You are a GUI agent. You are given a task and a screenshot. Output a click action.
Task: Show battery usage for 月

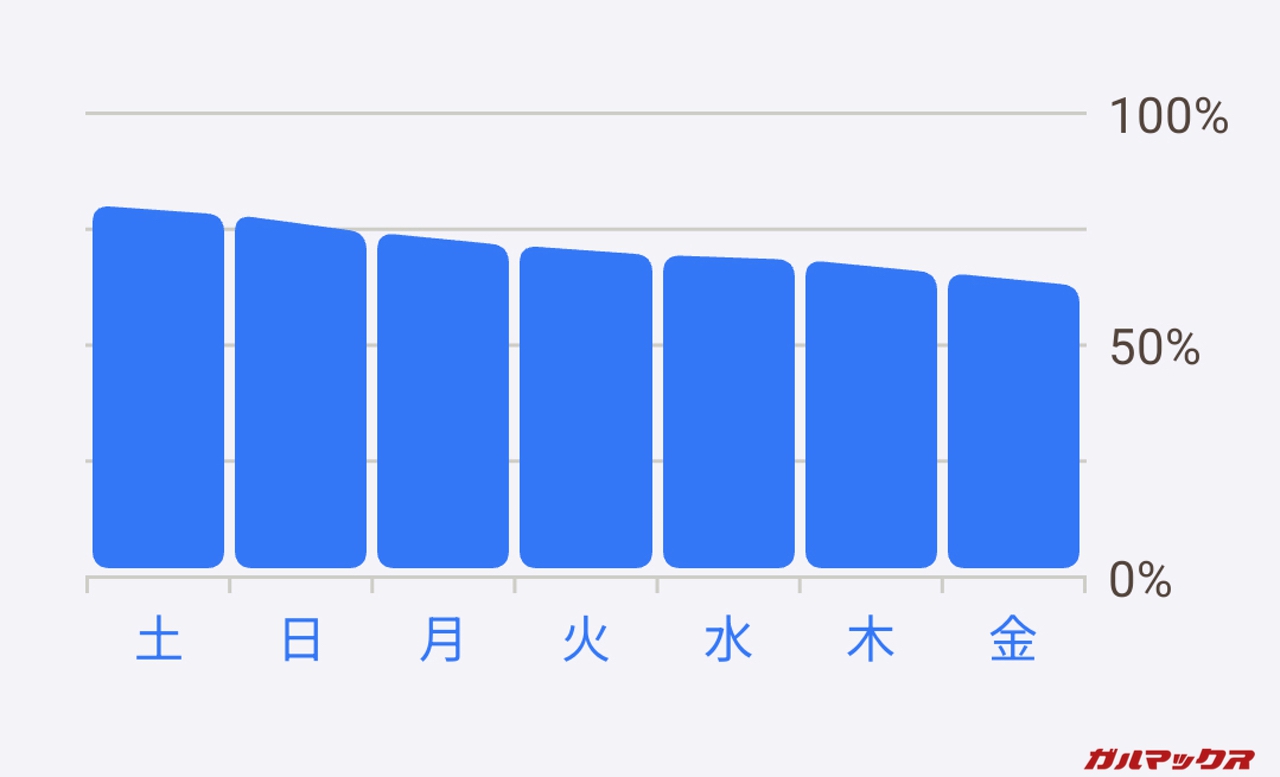[x=443, y=403]
